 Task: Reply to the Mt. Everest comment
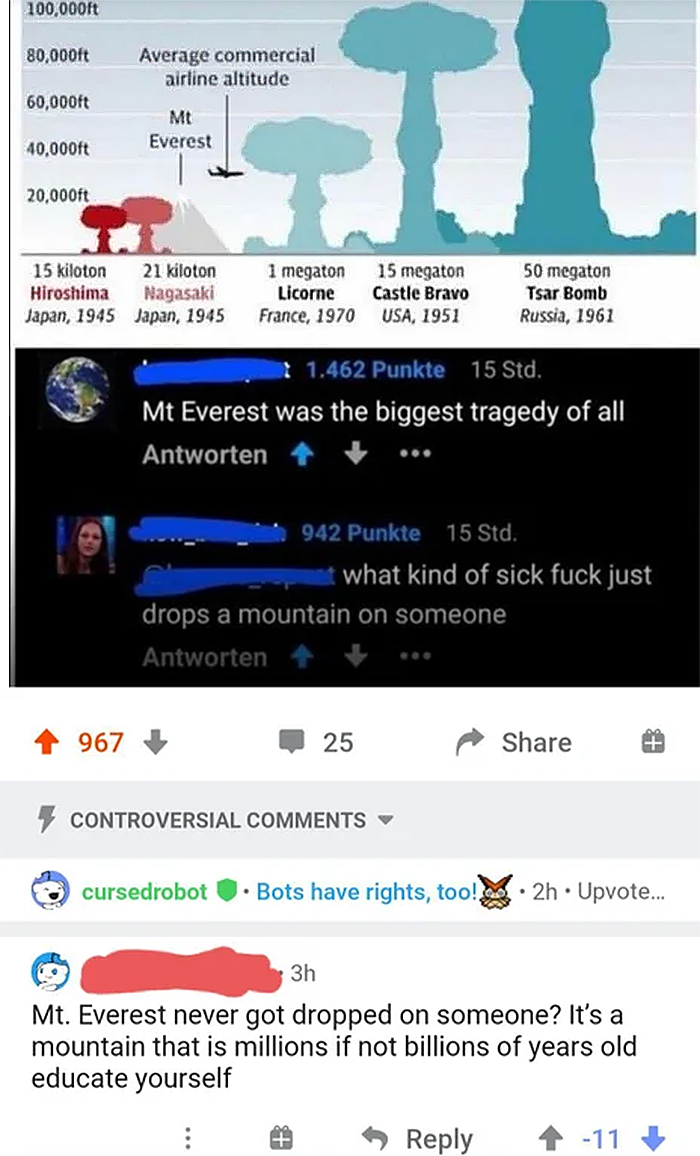421,1139
